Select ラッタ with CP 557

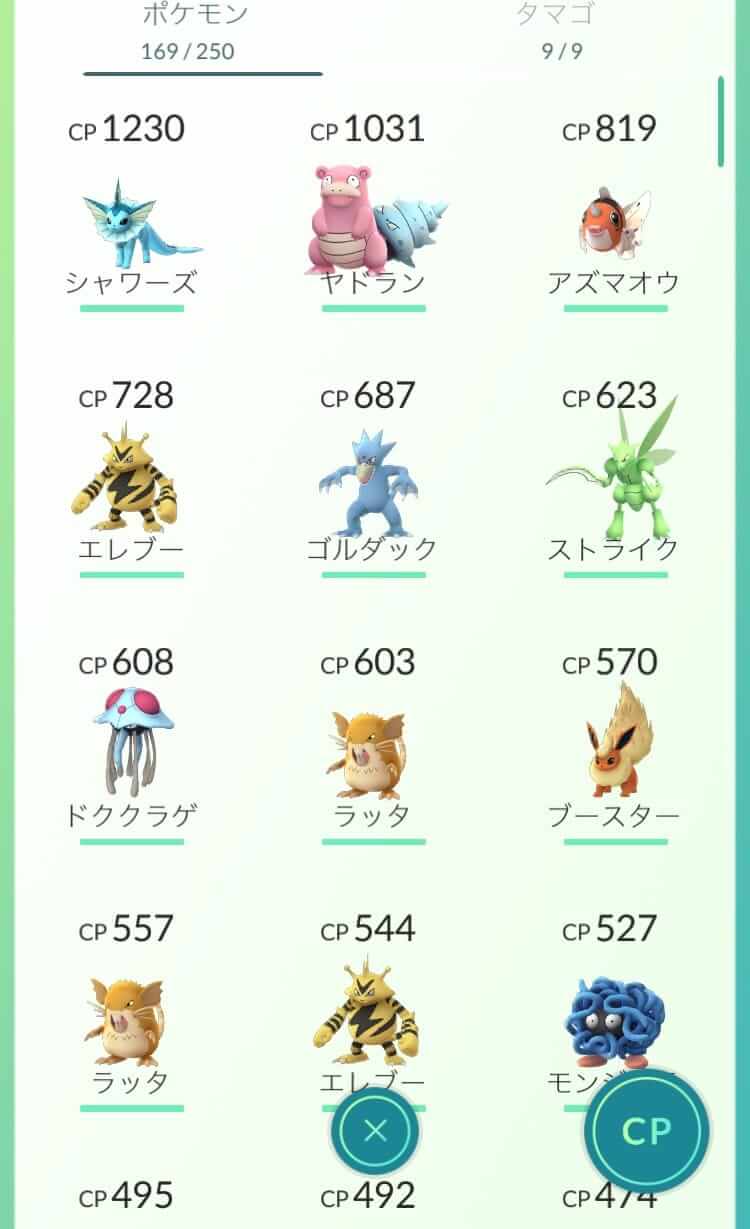(x=131, y=1013)
